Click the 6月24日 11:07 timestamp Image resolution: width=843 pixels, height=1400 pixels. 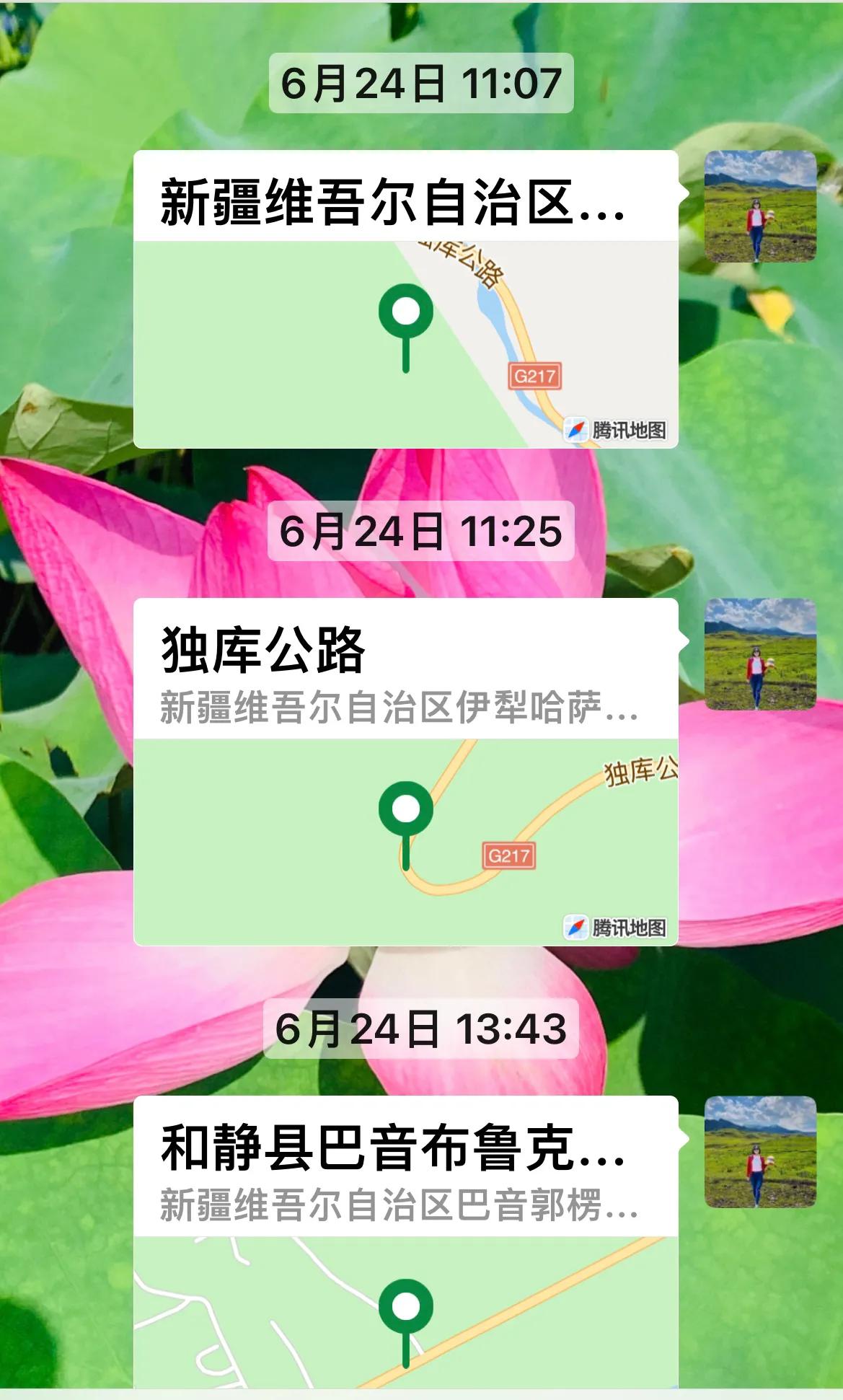420,84
